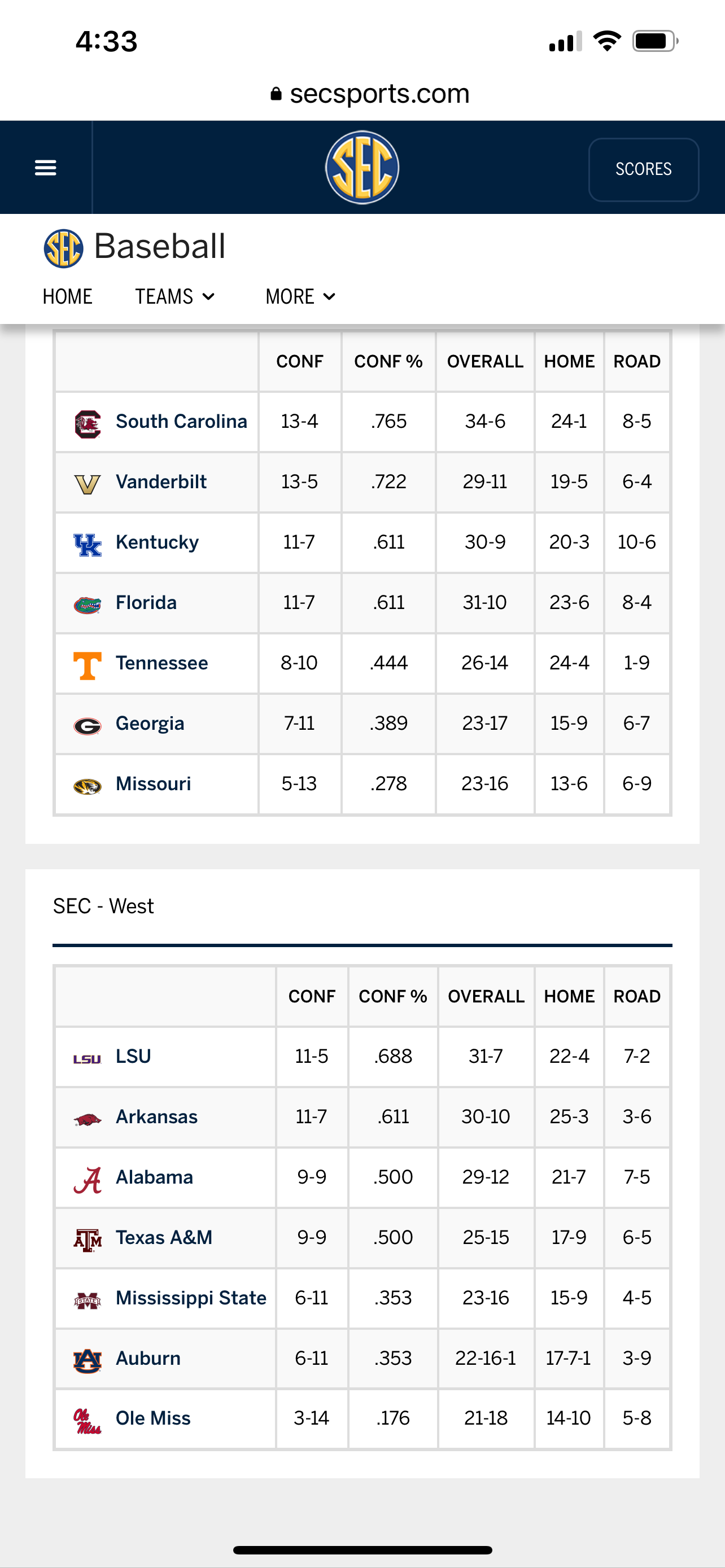Select the Baseball heading link
Screen dimensions: 725x1568
coord(158,246)
